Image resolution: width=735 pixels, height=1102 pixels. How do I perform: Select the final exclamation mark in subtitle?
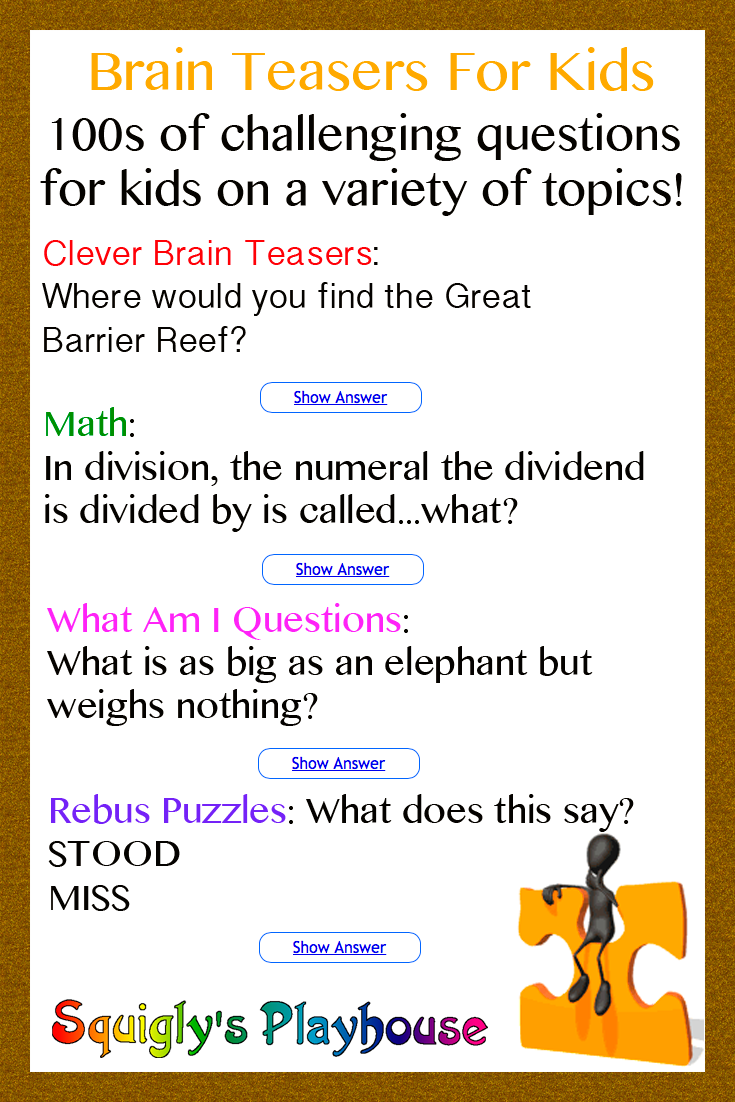680,190
